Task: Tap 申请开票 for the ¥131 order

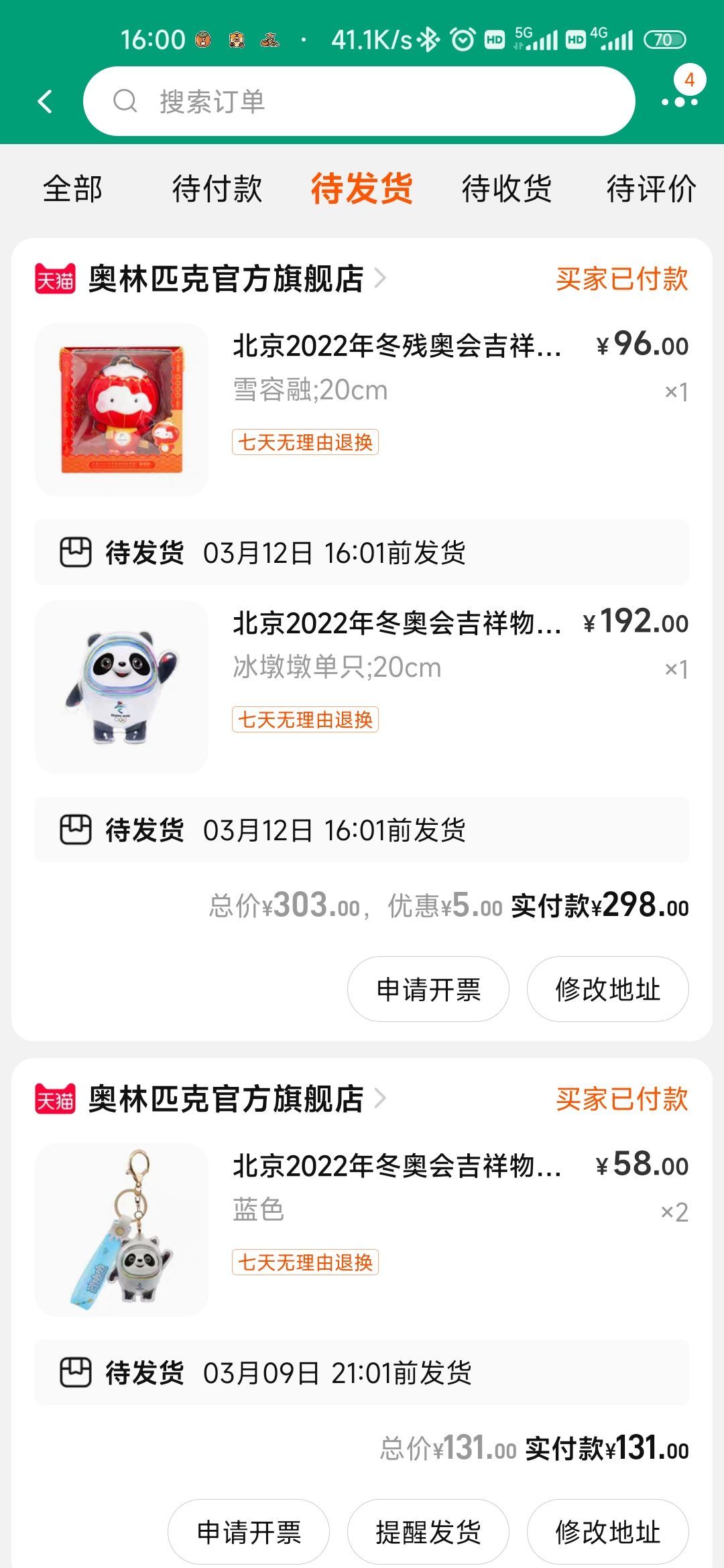Action: pyautogui.click(x=248, y=1532)
